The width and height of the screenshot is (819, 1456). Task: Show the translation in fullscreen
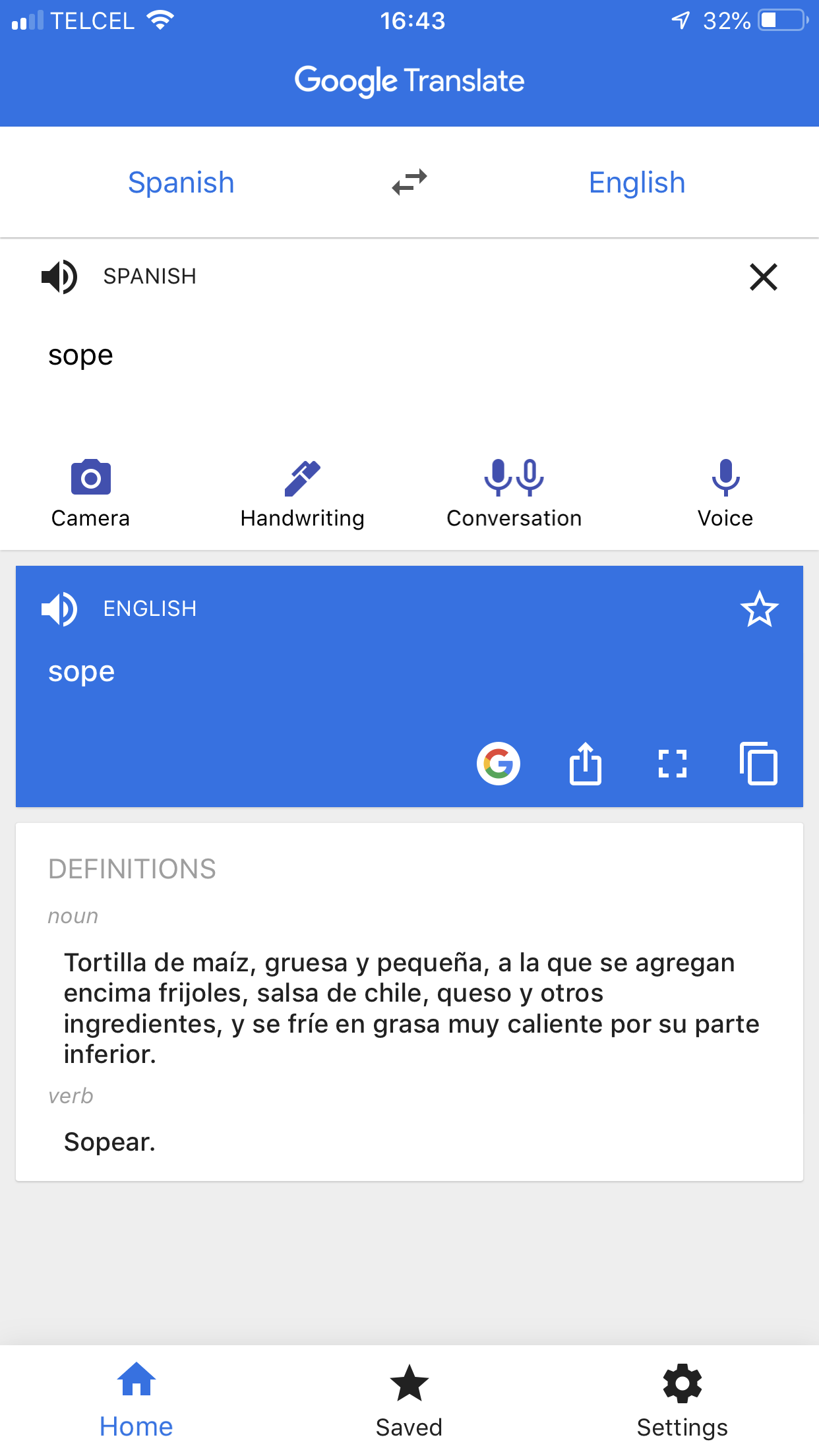click(673, 764)
